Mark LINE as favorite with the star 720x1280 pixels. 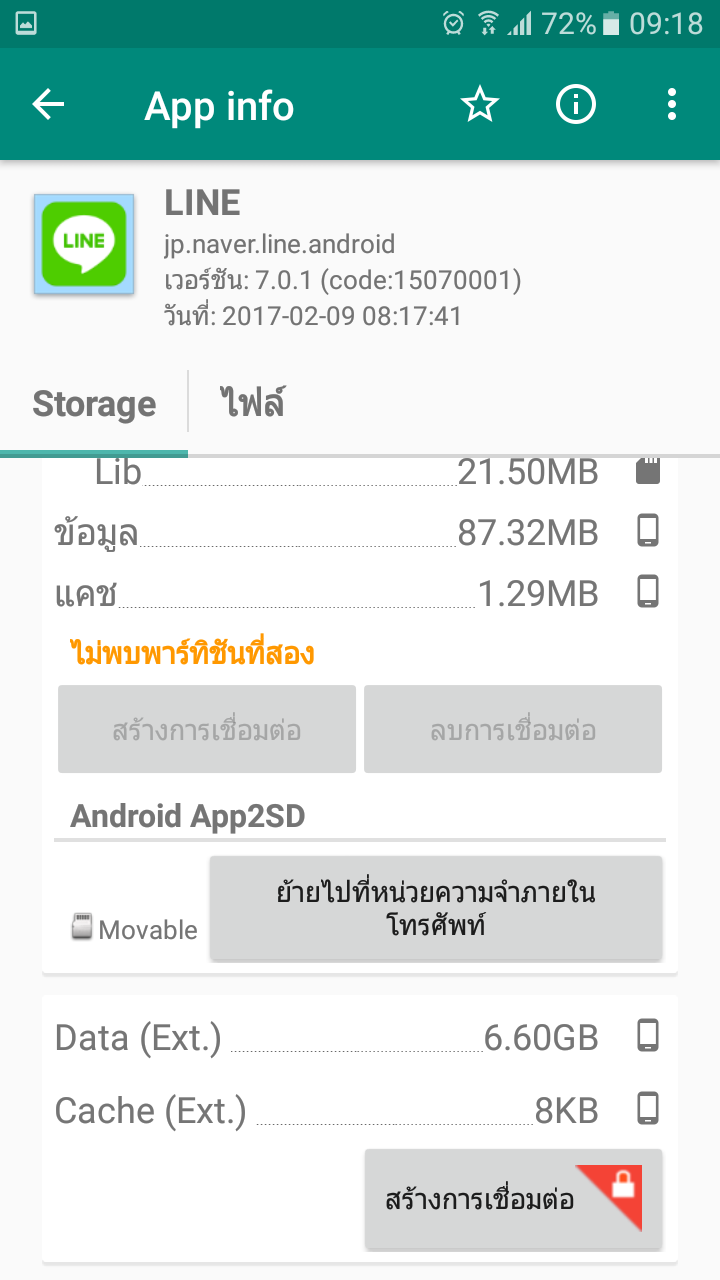(480, 104)
